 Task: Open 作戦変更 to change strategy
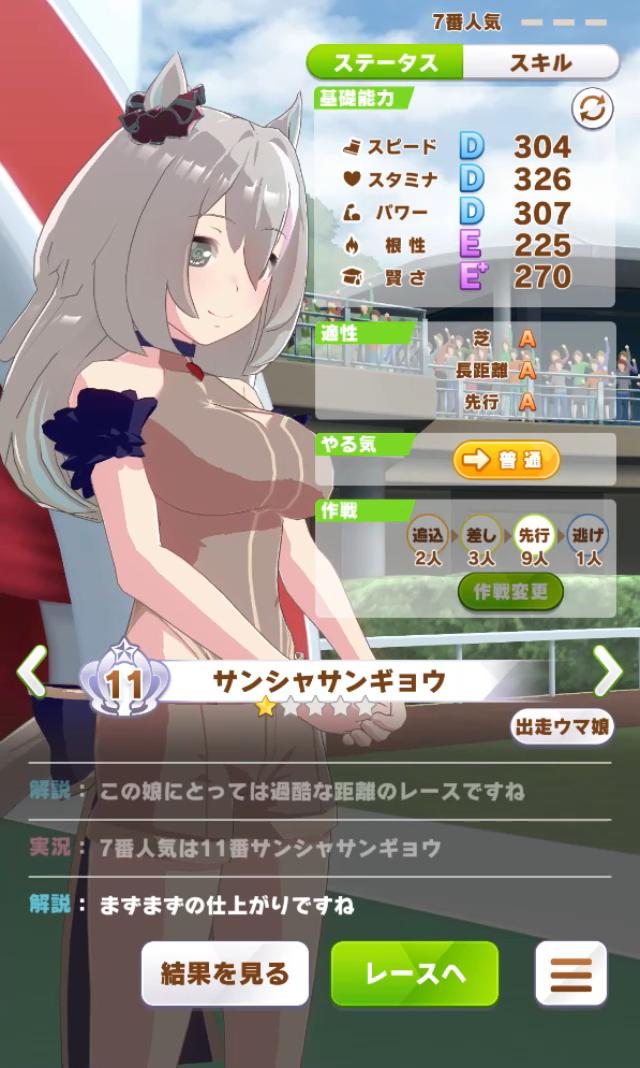(x=511, y=591)
